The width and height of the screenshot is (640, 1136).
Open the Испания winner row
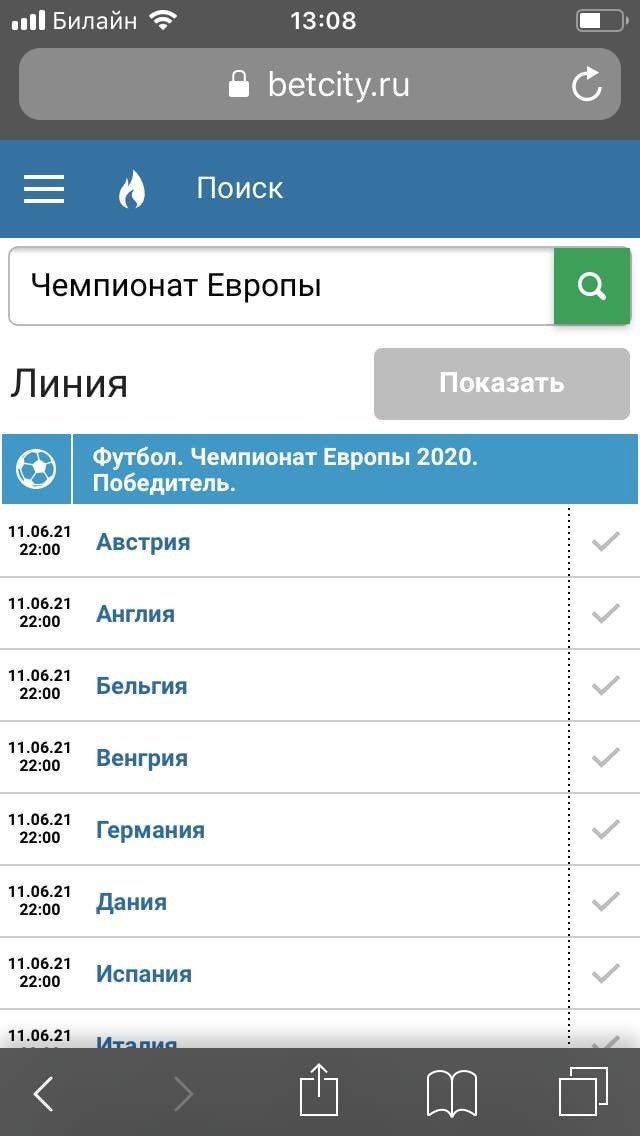pyautogui.click(x=144, y=974)
